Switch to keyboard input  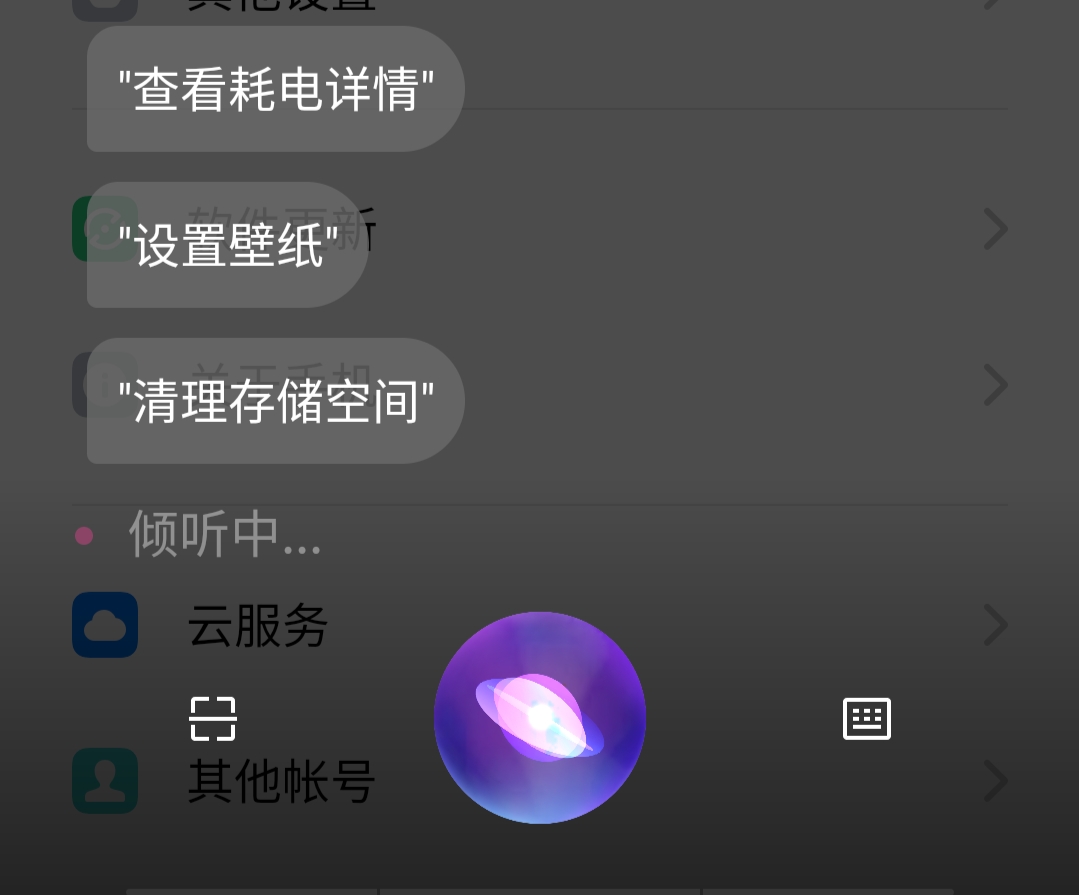(x=866, y=718)
